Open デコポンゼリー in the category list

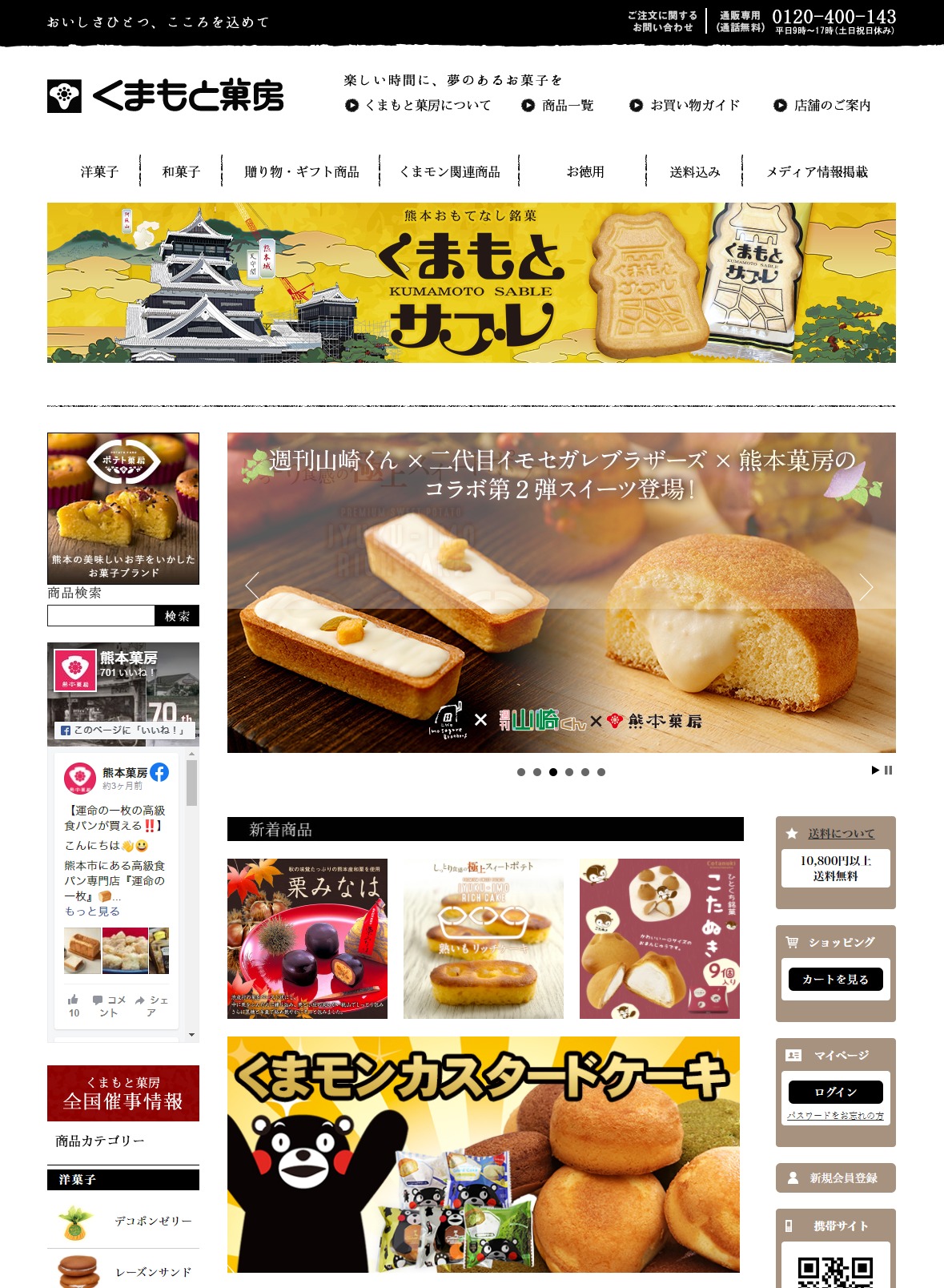tap(153, 1222)
